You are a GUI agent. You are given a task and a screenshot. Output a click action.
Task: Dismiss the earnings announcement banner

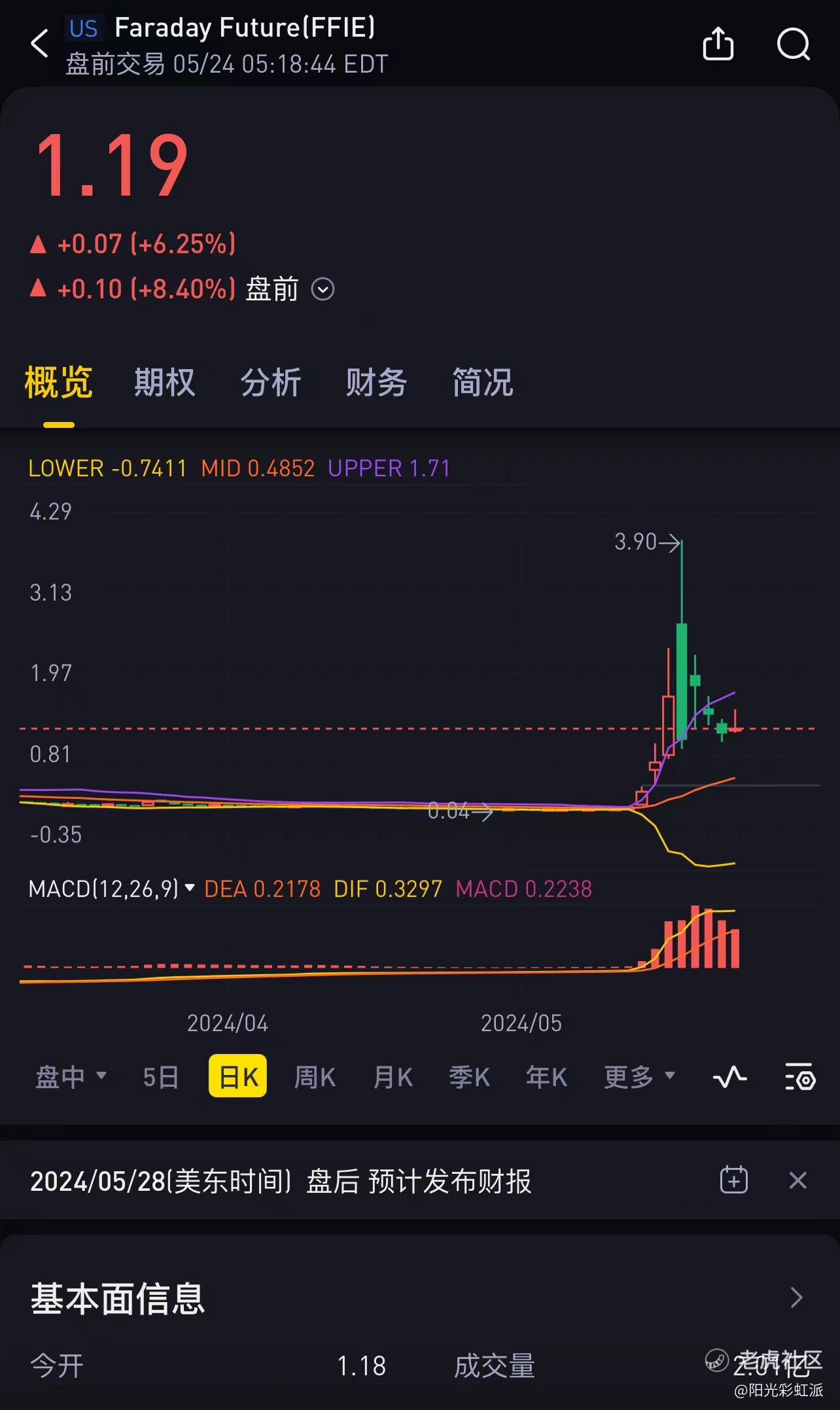coord(797,1180)
